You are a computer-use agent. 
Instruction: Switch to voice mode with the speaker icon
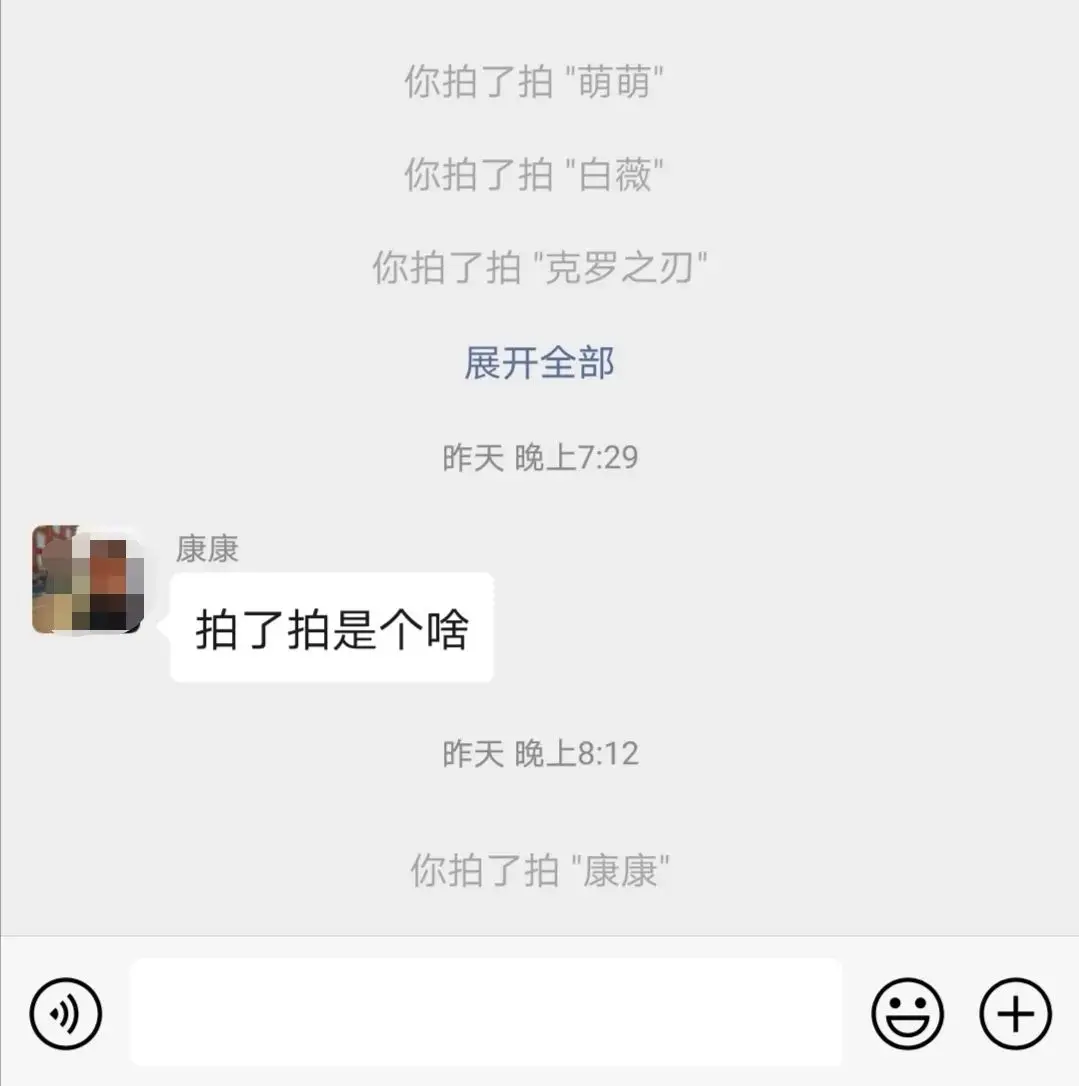click(x=66, y=1013)
